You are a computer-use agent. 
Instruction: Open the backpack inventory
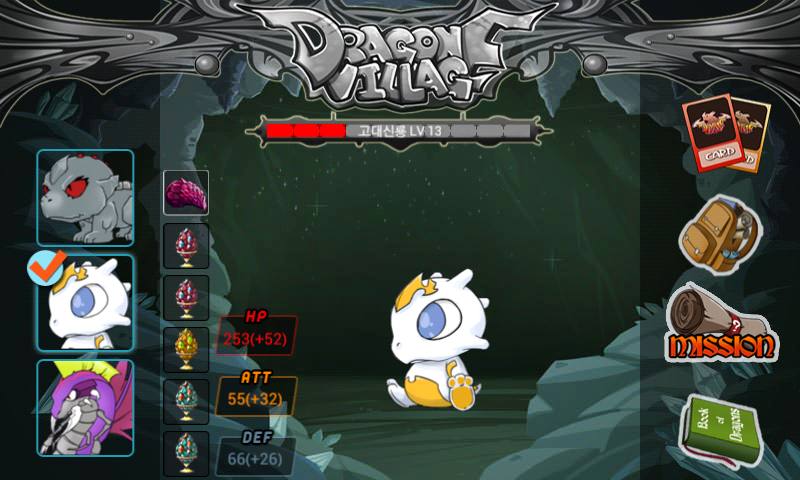[x=719, y=231]
